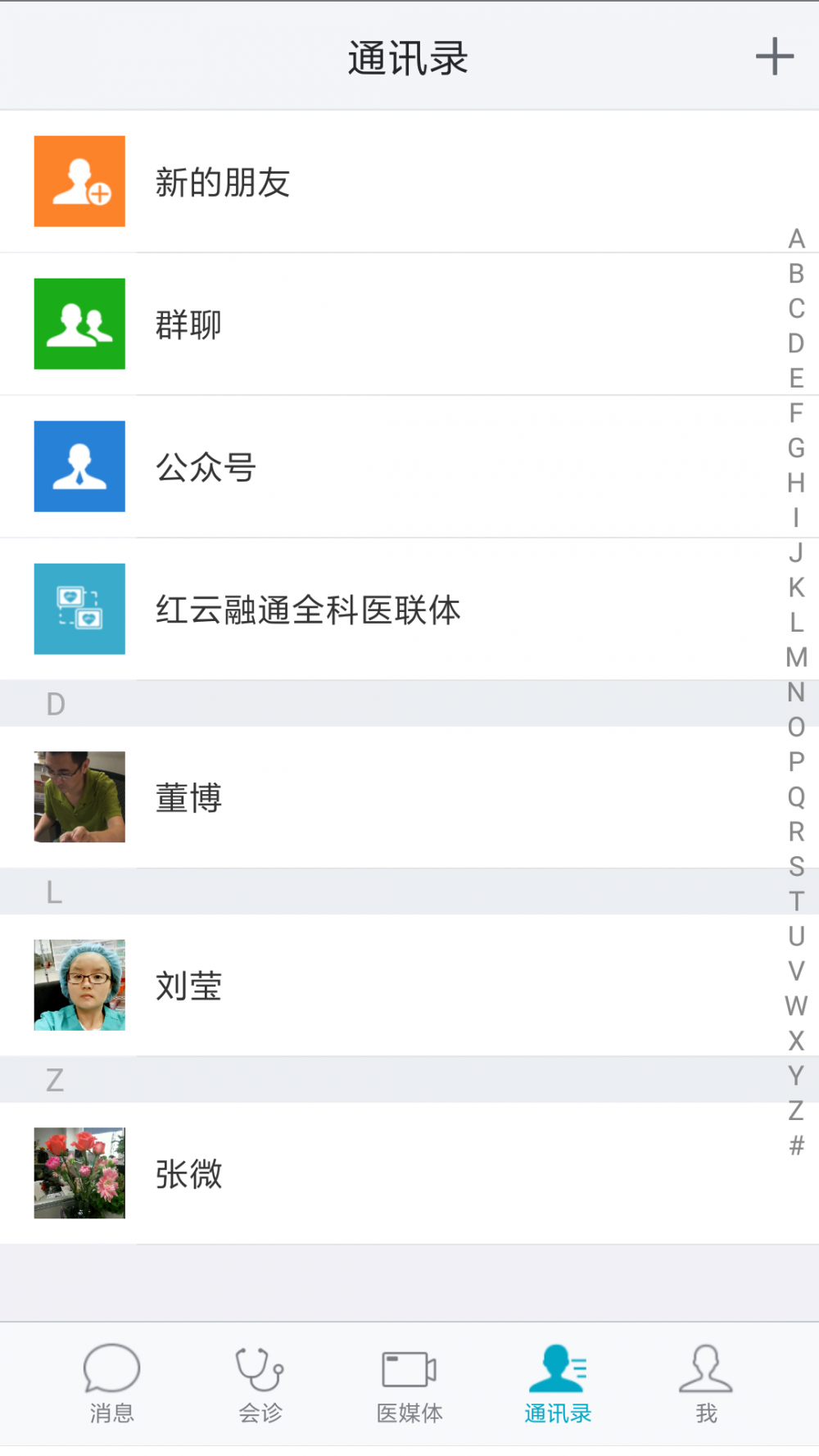The width and height of the screenshot is (819, 1456).
Task: Go to the 我 profile tab
Action: point(706,1383)
